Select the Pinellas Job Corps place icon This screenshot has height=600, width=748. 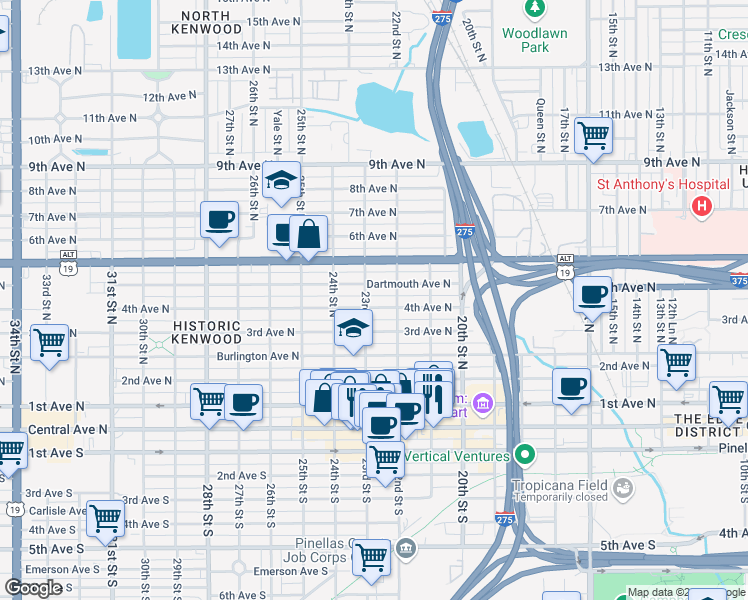(x=405, y=548)
